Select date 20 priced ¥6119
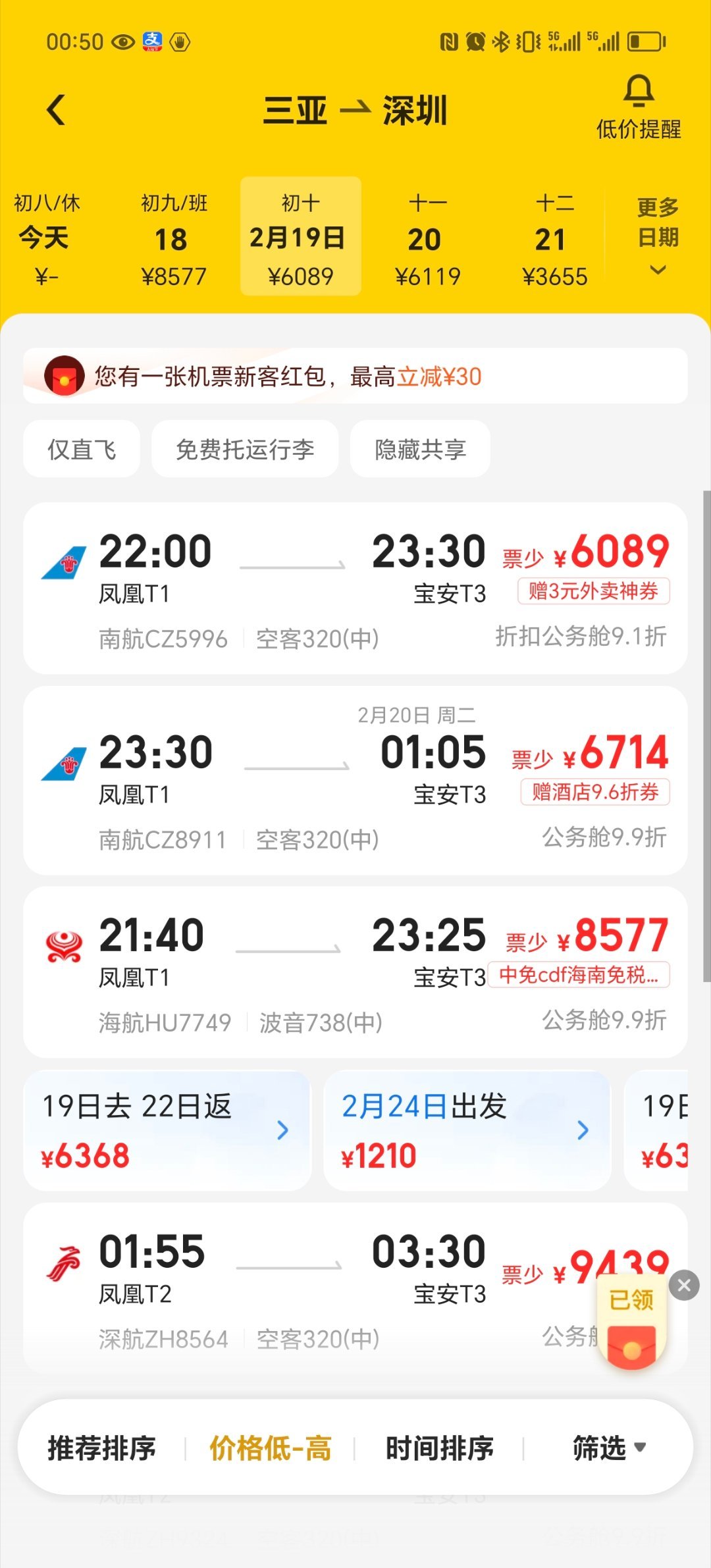 click(427, 239)
